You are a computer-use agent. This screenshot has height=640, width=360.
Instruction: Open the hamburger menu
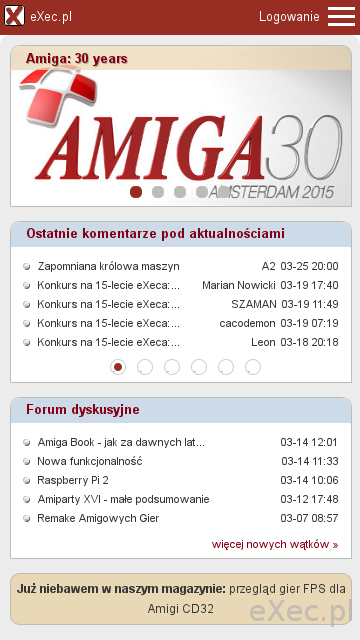[341, 17]
